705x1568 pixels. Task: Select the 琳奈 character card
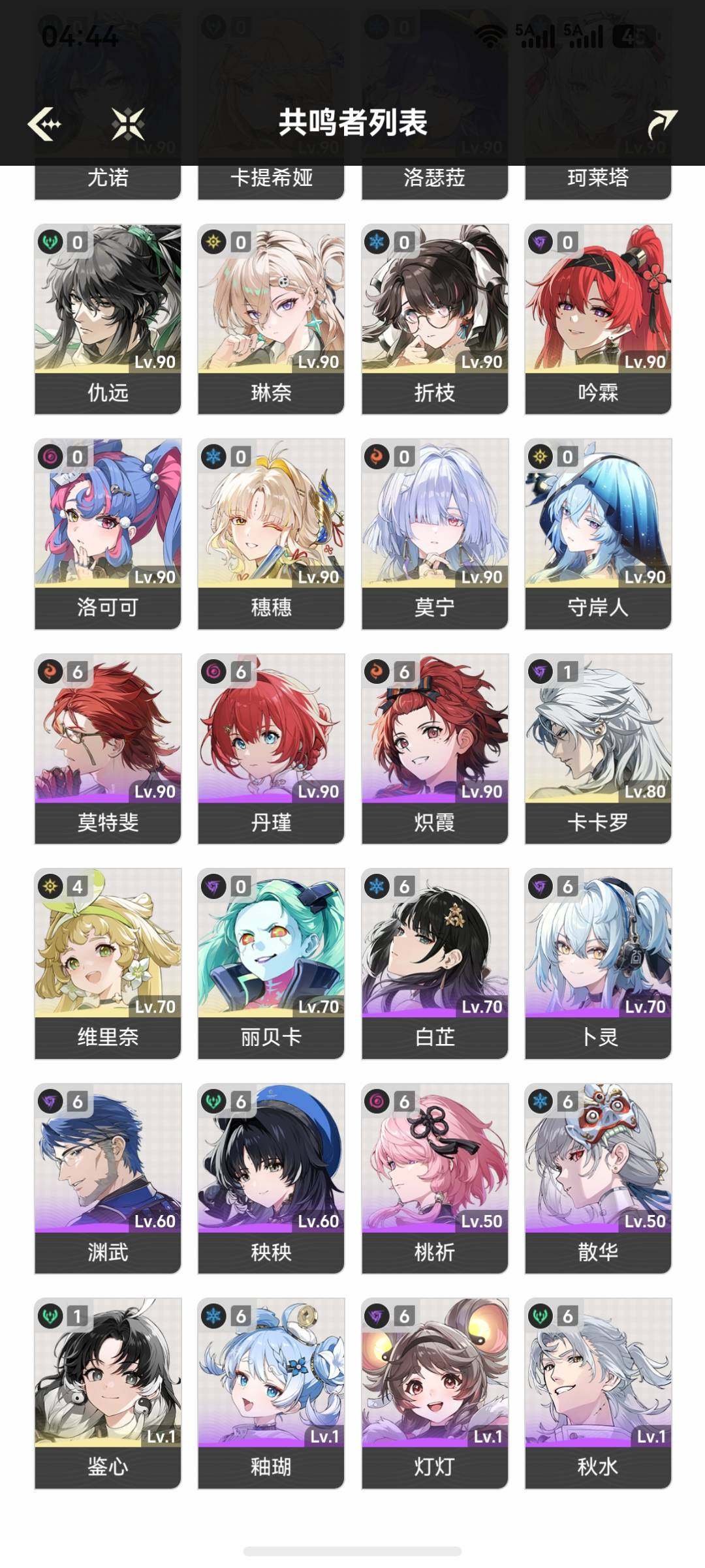[x=271, y=319]
